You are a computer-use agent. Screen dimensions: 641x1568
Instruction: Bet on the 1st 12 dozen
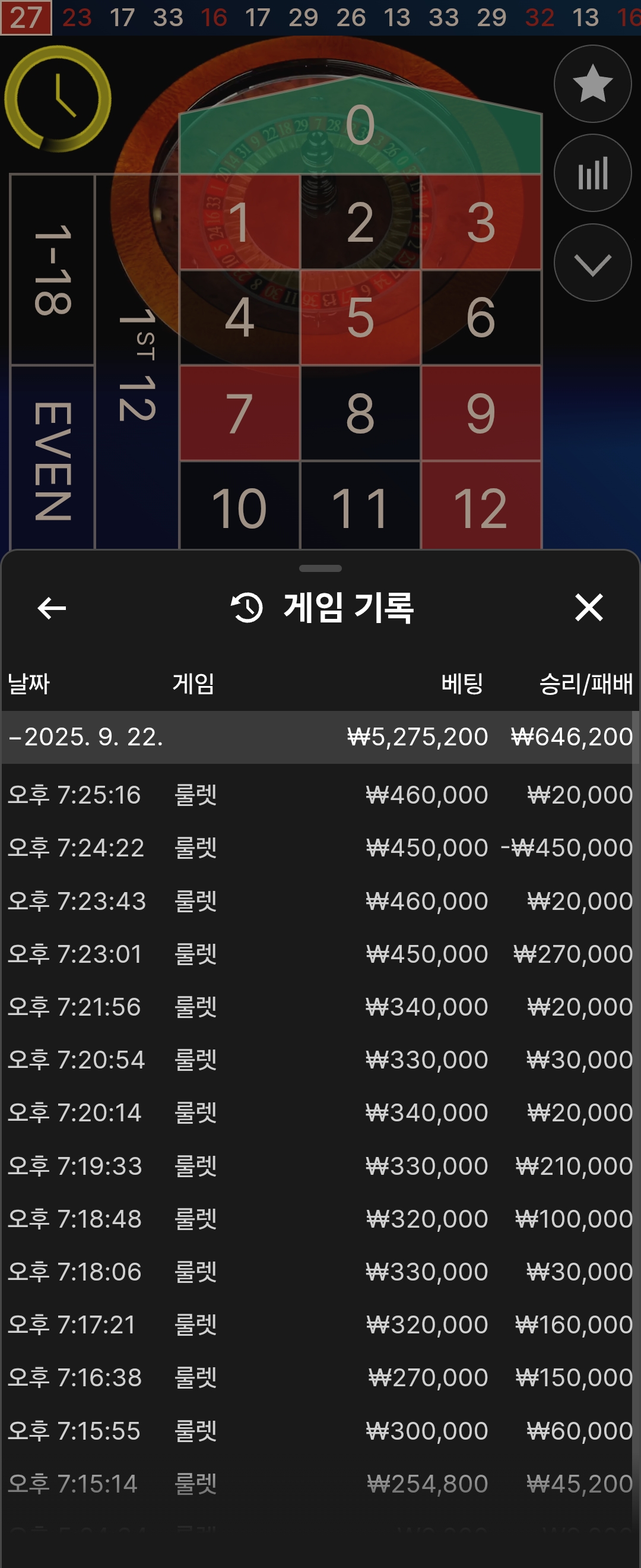coord(137,363)
